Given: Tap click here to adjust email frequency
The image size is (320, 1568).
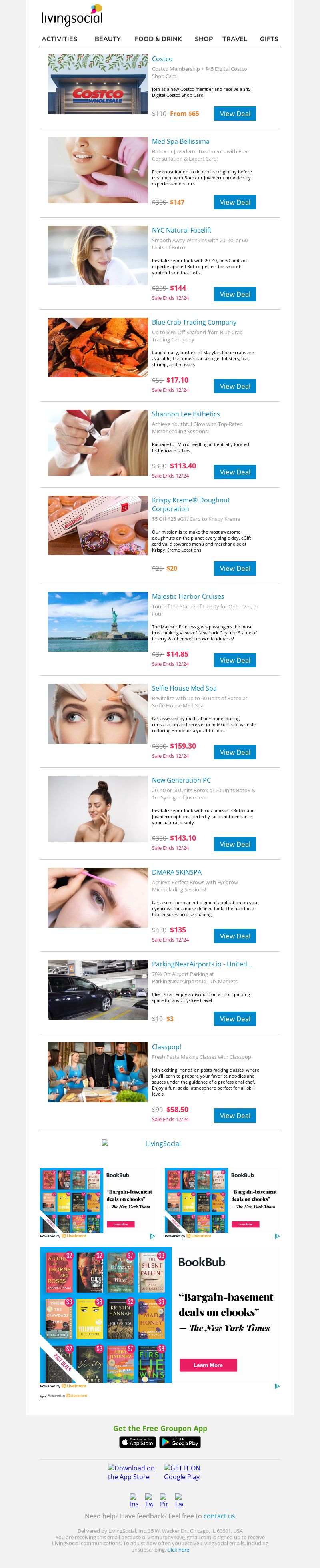Looking at the screenshot, I should click(178, 1550).
